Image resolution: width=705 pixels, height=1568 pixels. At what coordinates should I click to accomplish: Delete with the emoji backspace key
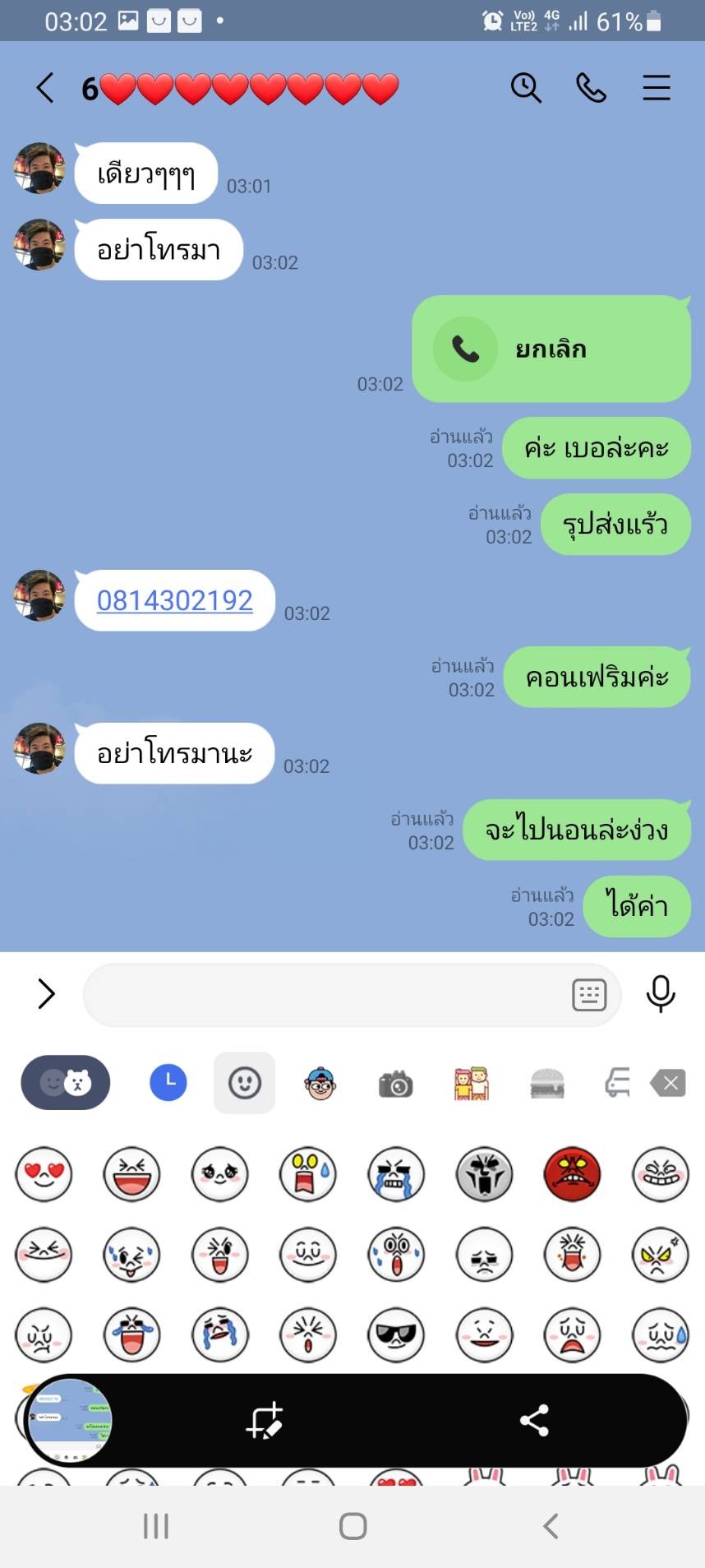point(668,1084)
